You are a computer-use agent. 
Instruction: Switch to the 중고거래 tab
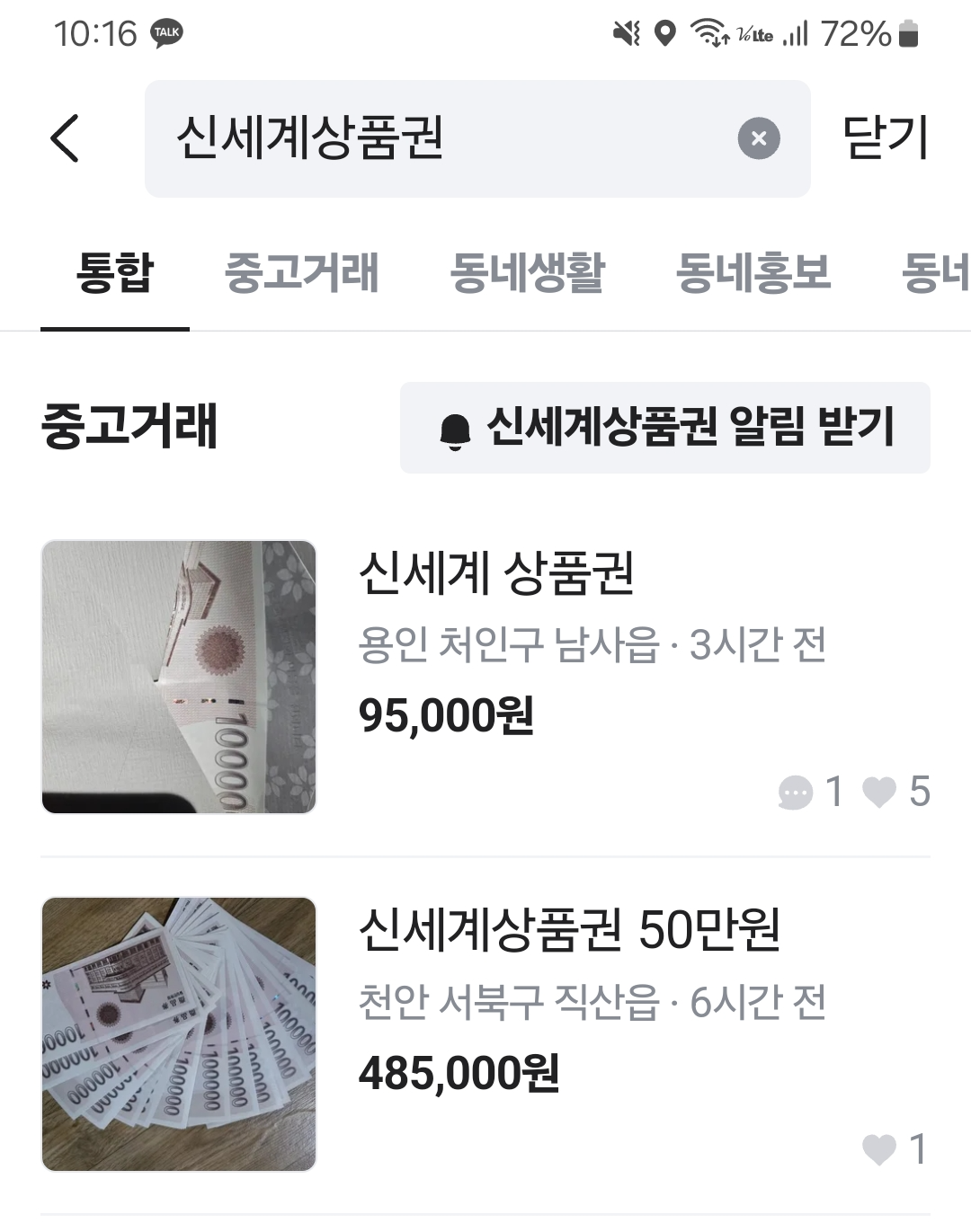pos(304,271)
